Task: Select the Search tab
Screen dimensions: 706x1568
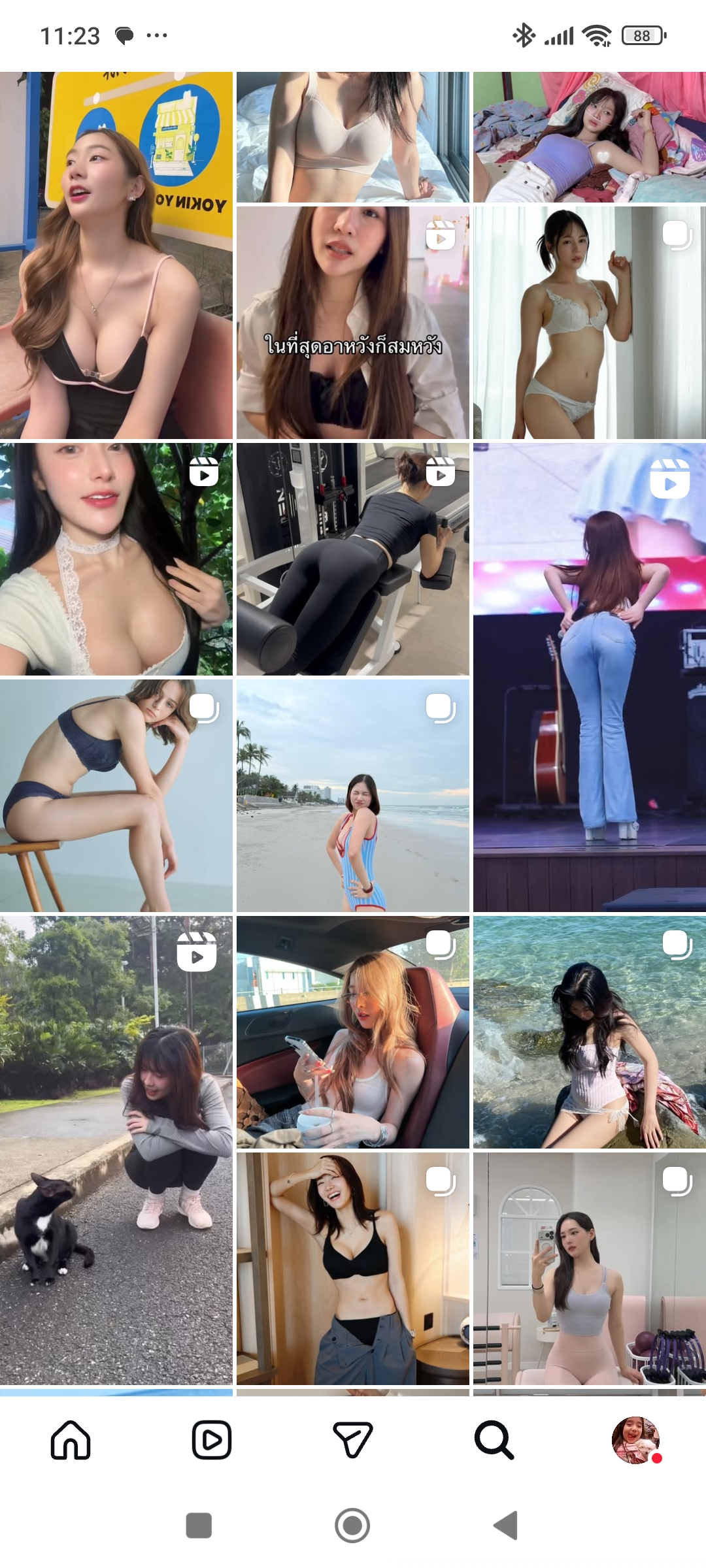Action: click(494, 1440)
